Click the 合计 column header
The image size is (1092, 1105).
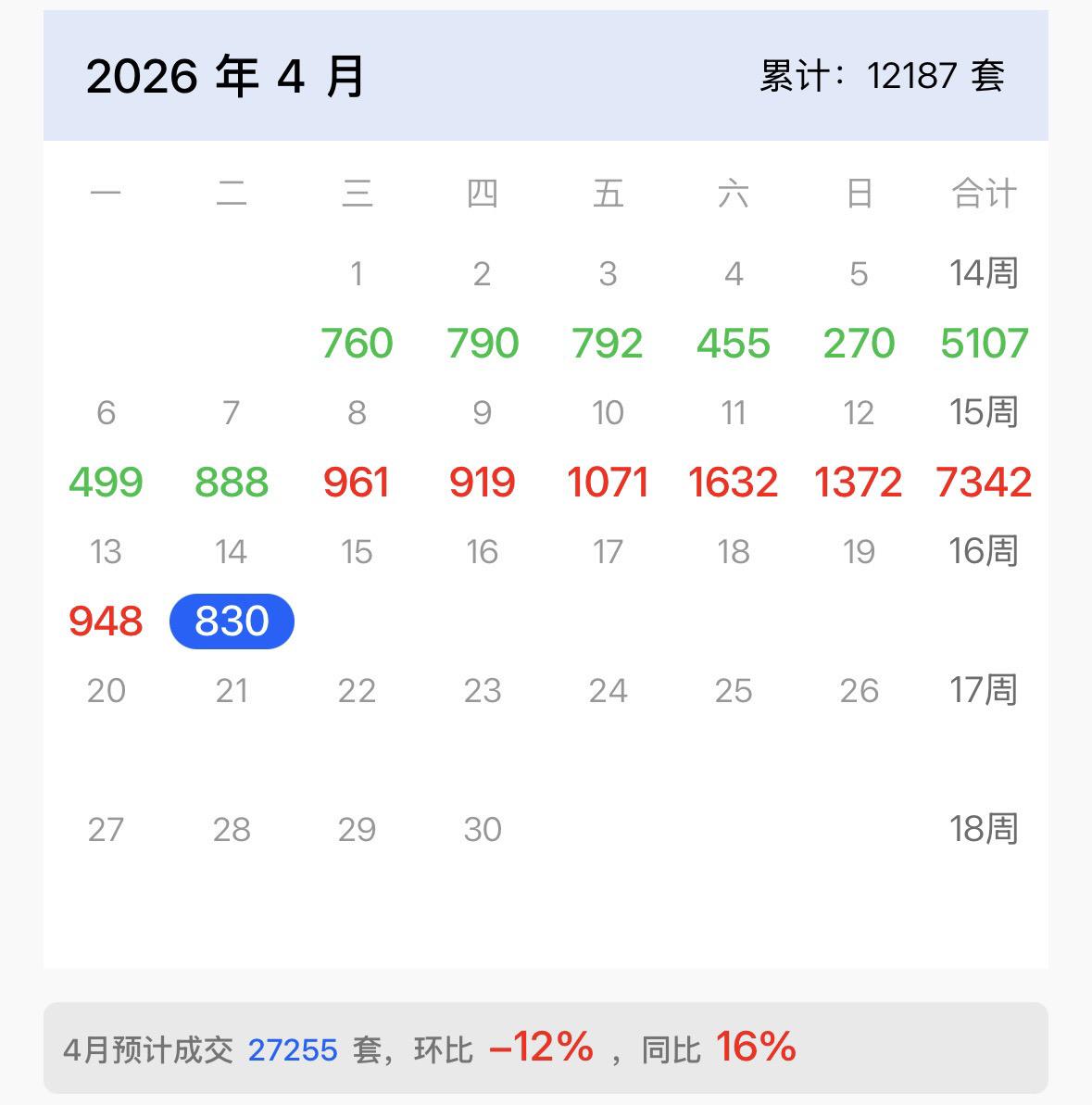click(985, 194)
